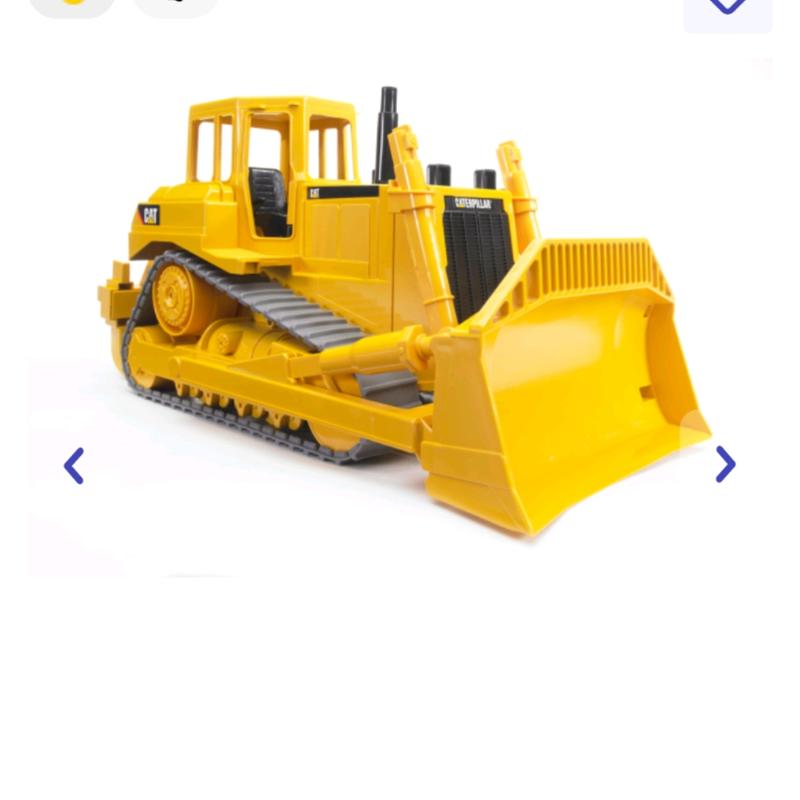Add this product to favorites
This screenshot has width=800, height=800.
pos(727,8)
